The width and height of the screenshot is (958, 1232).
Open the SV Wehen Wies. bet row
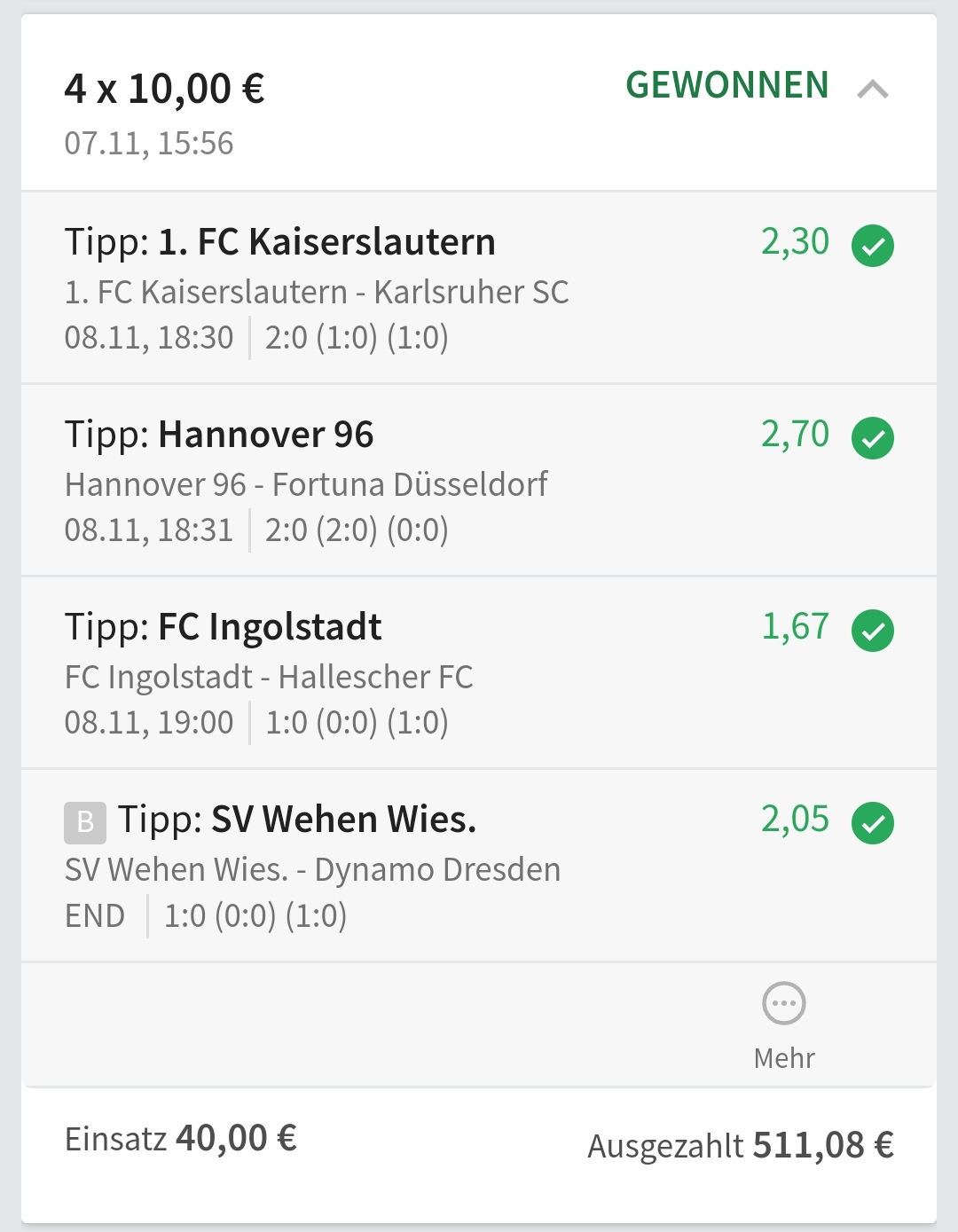click(x=479, y=866)
